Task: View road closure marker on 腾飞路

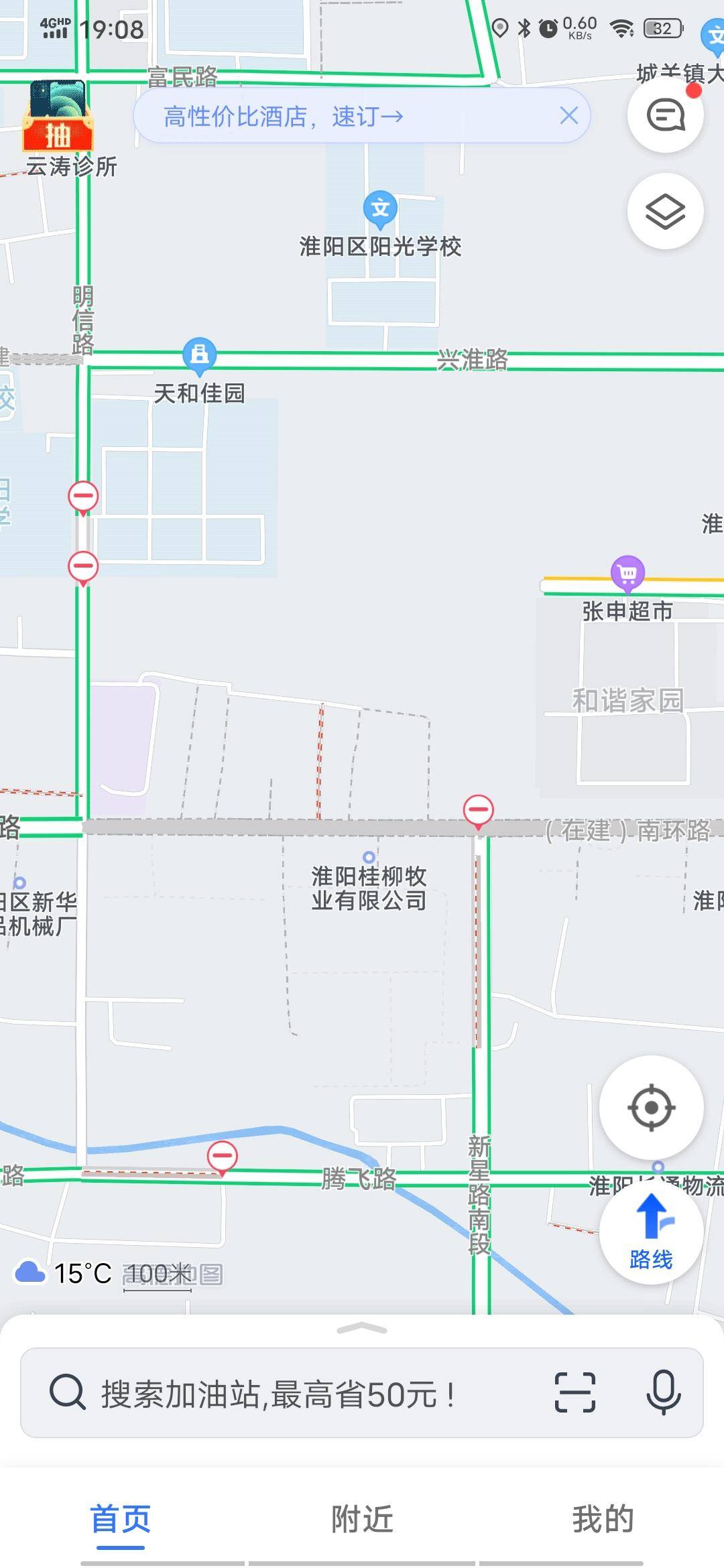Action: (x=222, y=1156)
